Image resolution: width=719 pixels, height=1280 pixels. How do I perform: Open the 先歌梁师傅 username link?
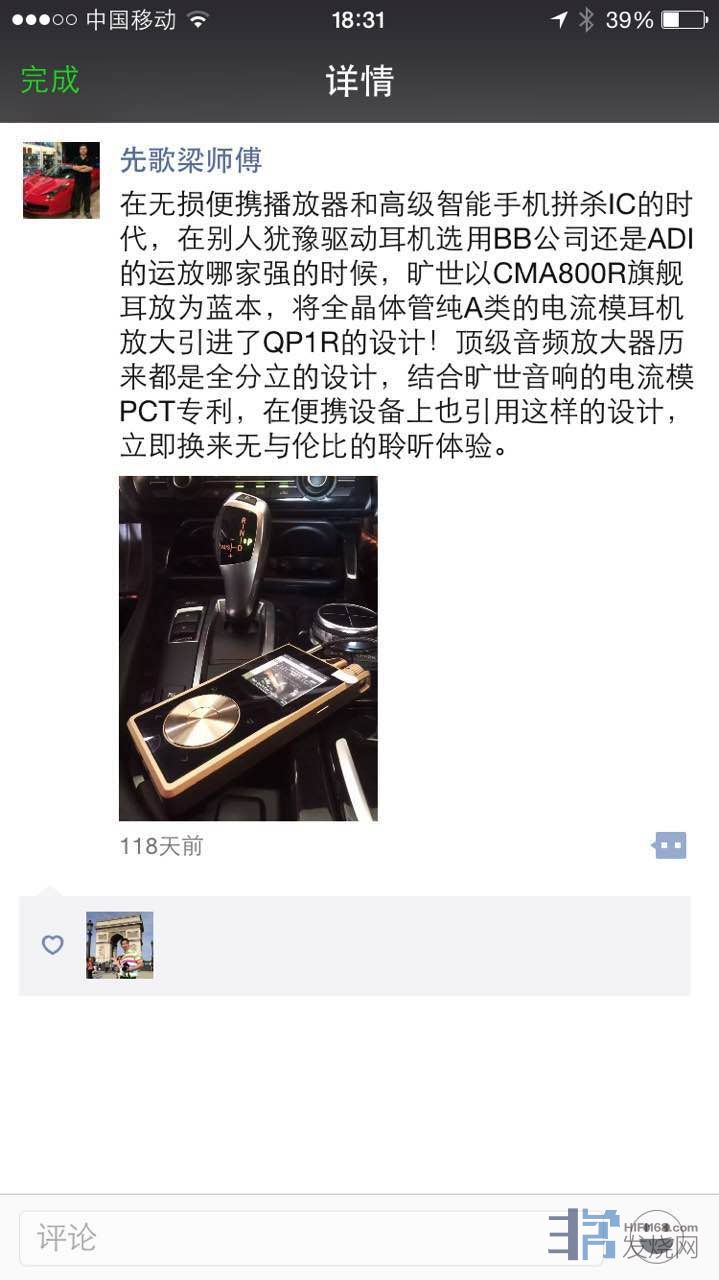point(191,159)
